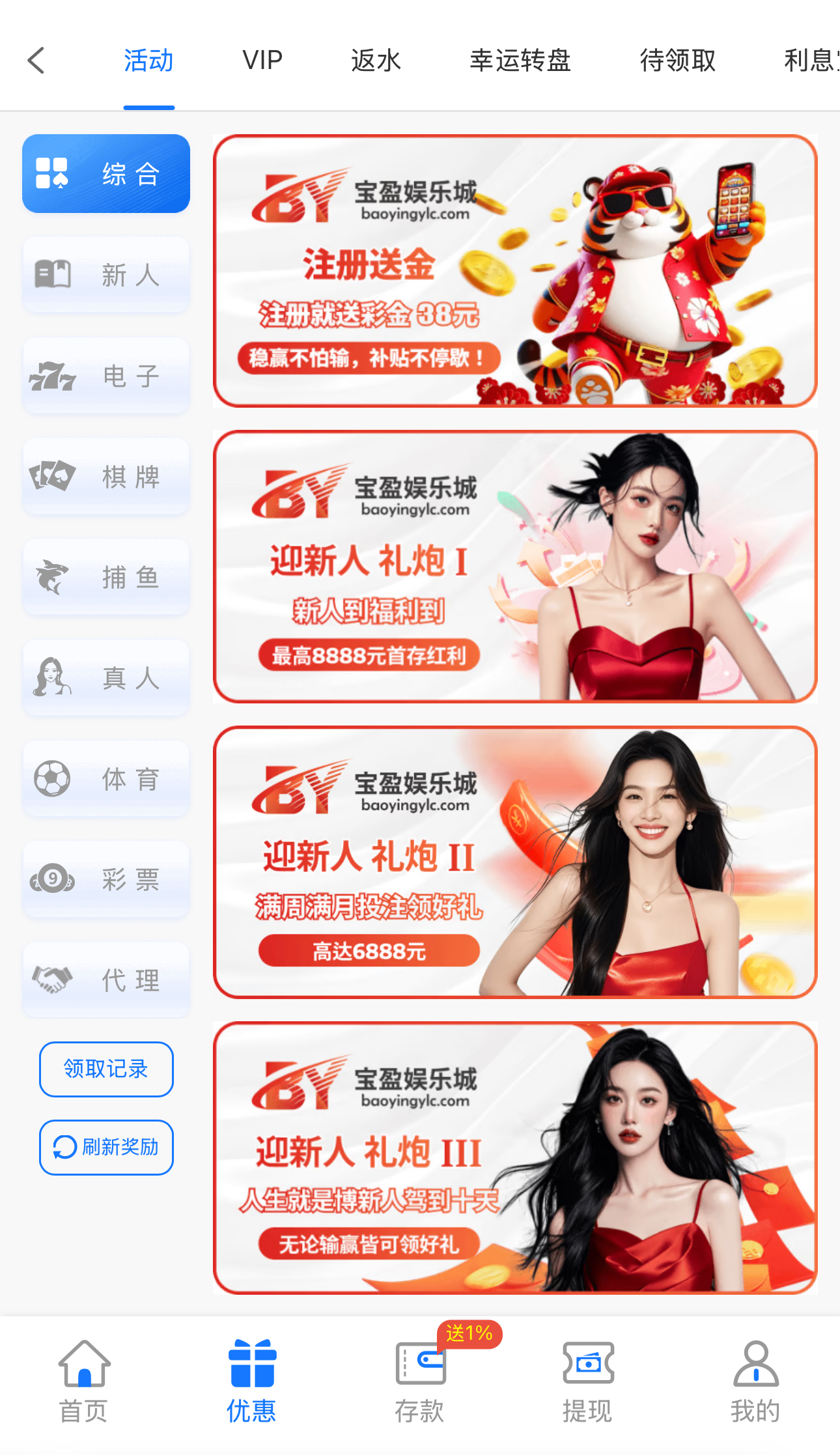The height and width of the screenshot is (1455, 840).
Task: Switch to the VIP tab
Action: pos(262,60)
